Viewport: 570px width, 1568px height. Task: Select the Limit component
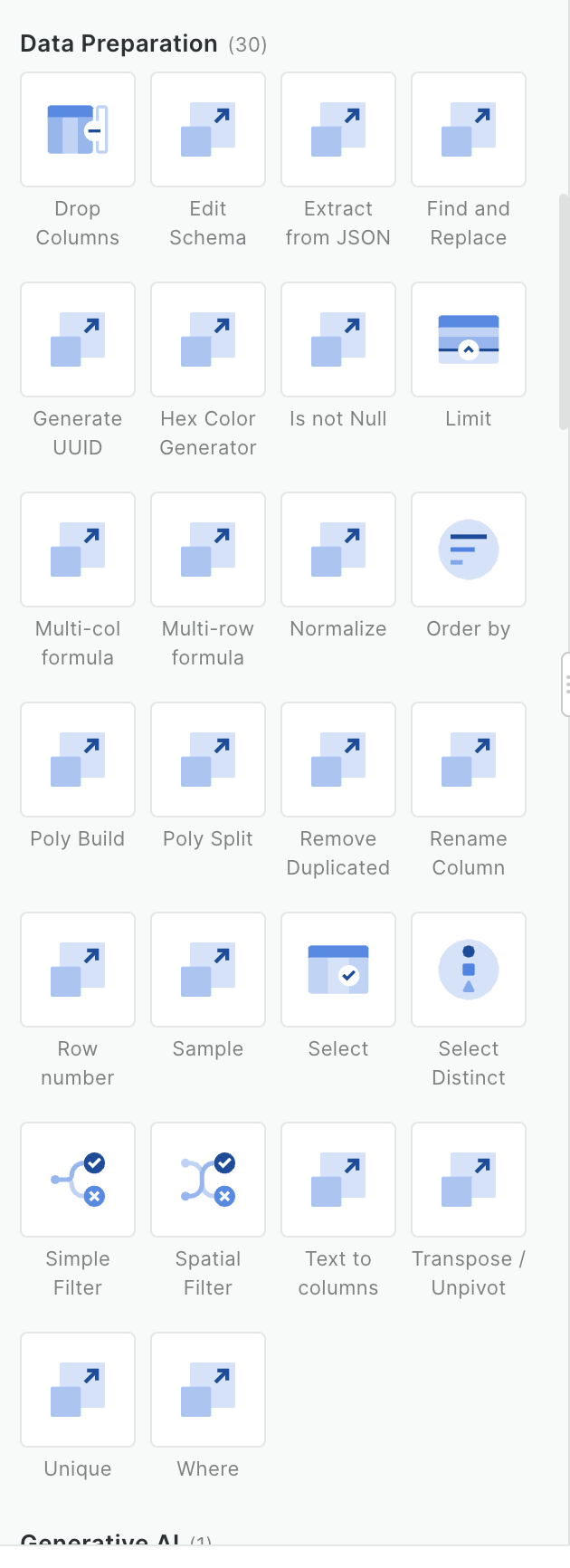[x=469, y=339]
